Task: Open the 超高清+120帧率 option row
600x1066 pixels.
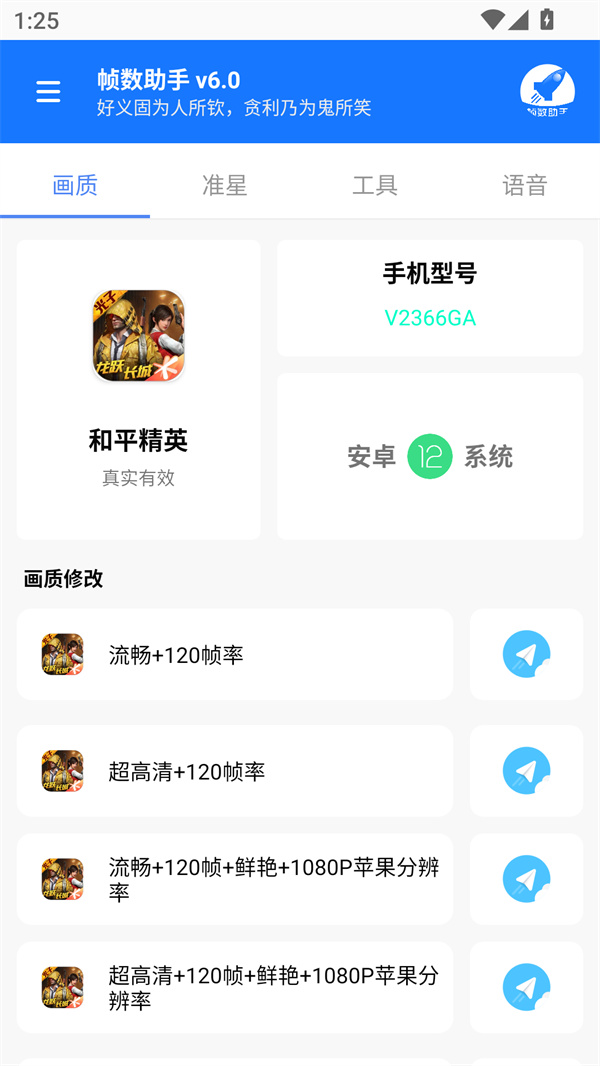Action: (235, 771)
